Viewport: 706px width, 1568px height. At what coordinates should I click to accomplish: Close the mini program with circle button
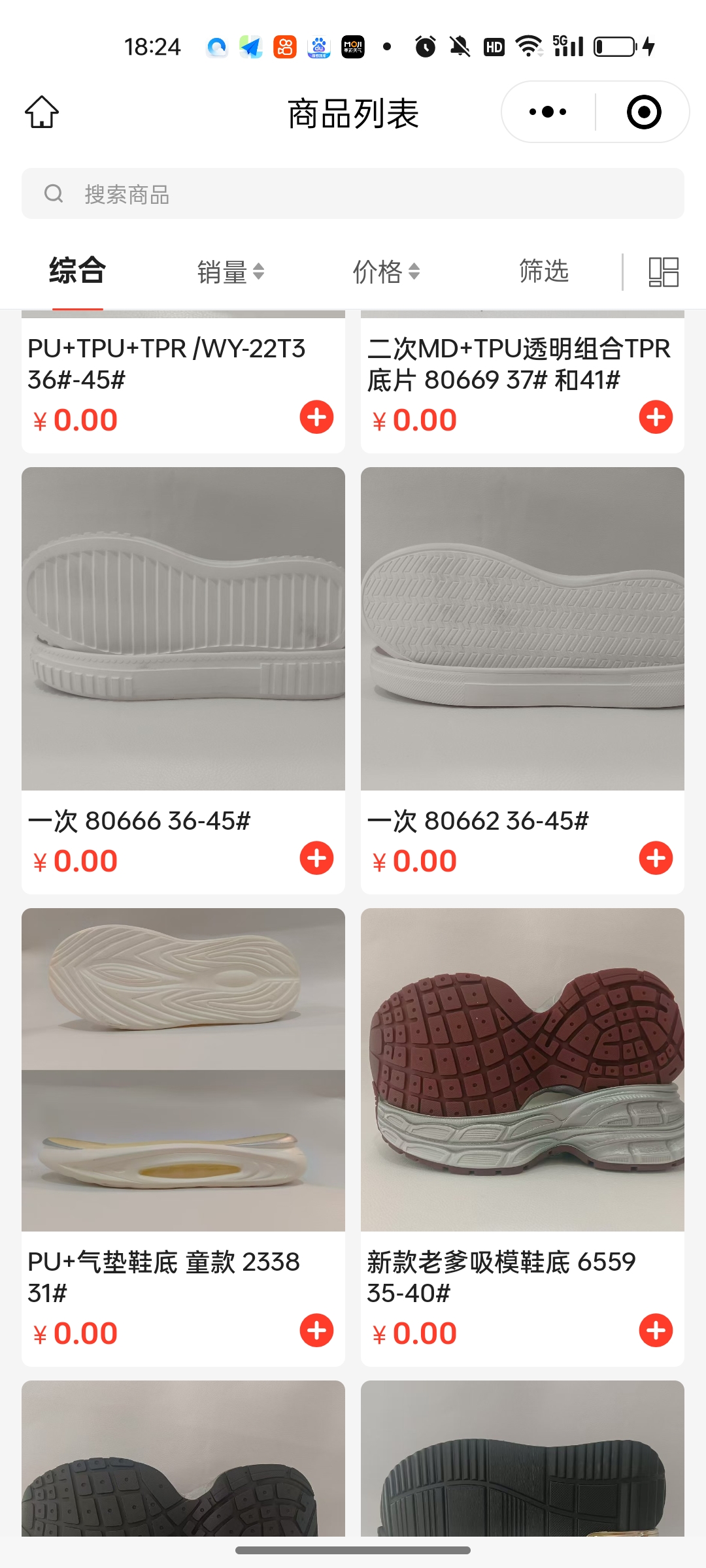[644, 112]
